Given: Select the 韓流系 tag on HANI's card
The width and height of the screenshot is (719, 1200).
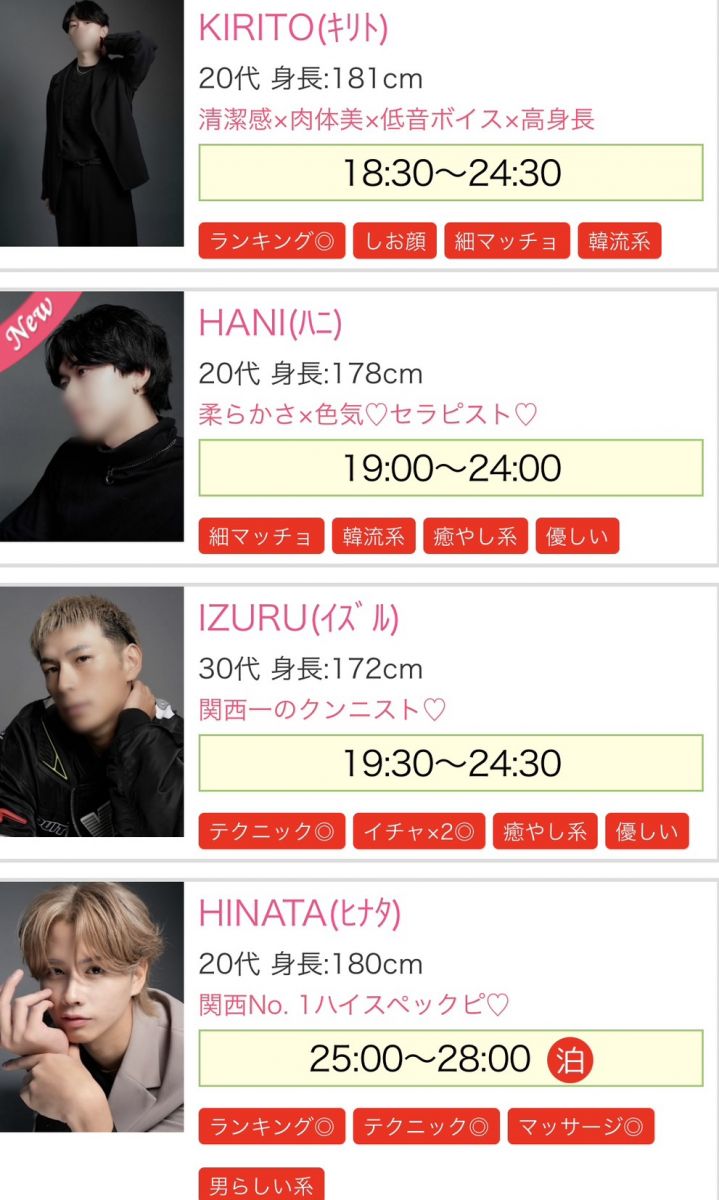Looking at the screenshot, I should (x=373, y=536).
